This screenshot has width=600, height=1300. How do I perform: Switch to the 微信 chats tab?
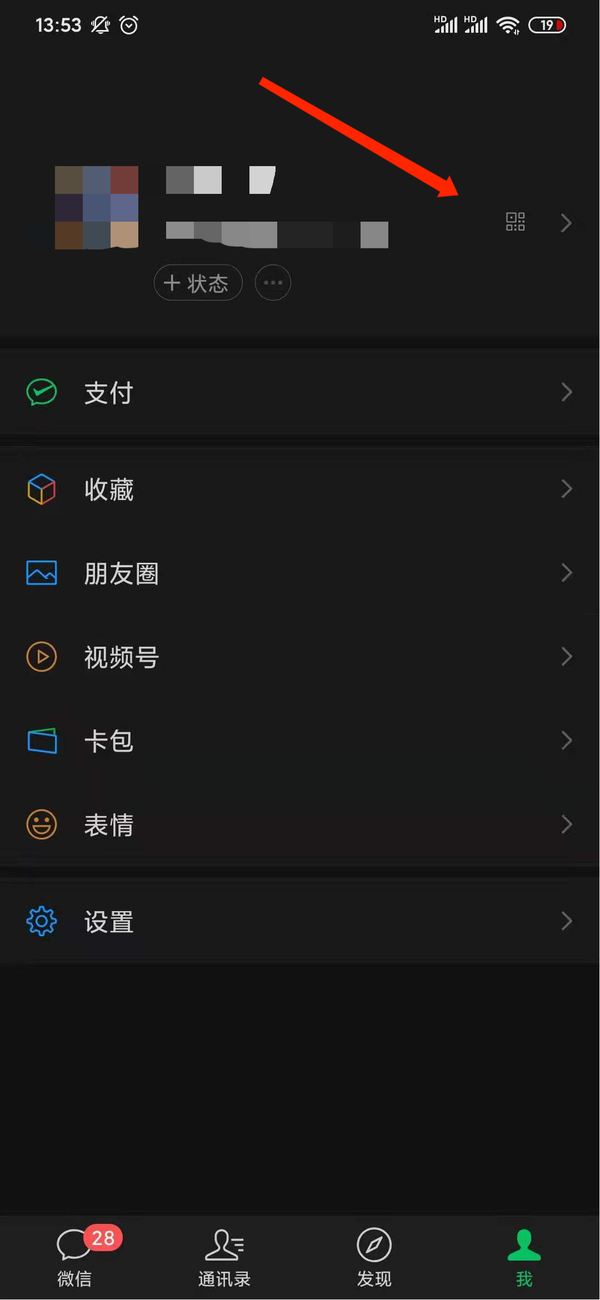coord(75,1256)
